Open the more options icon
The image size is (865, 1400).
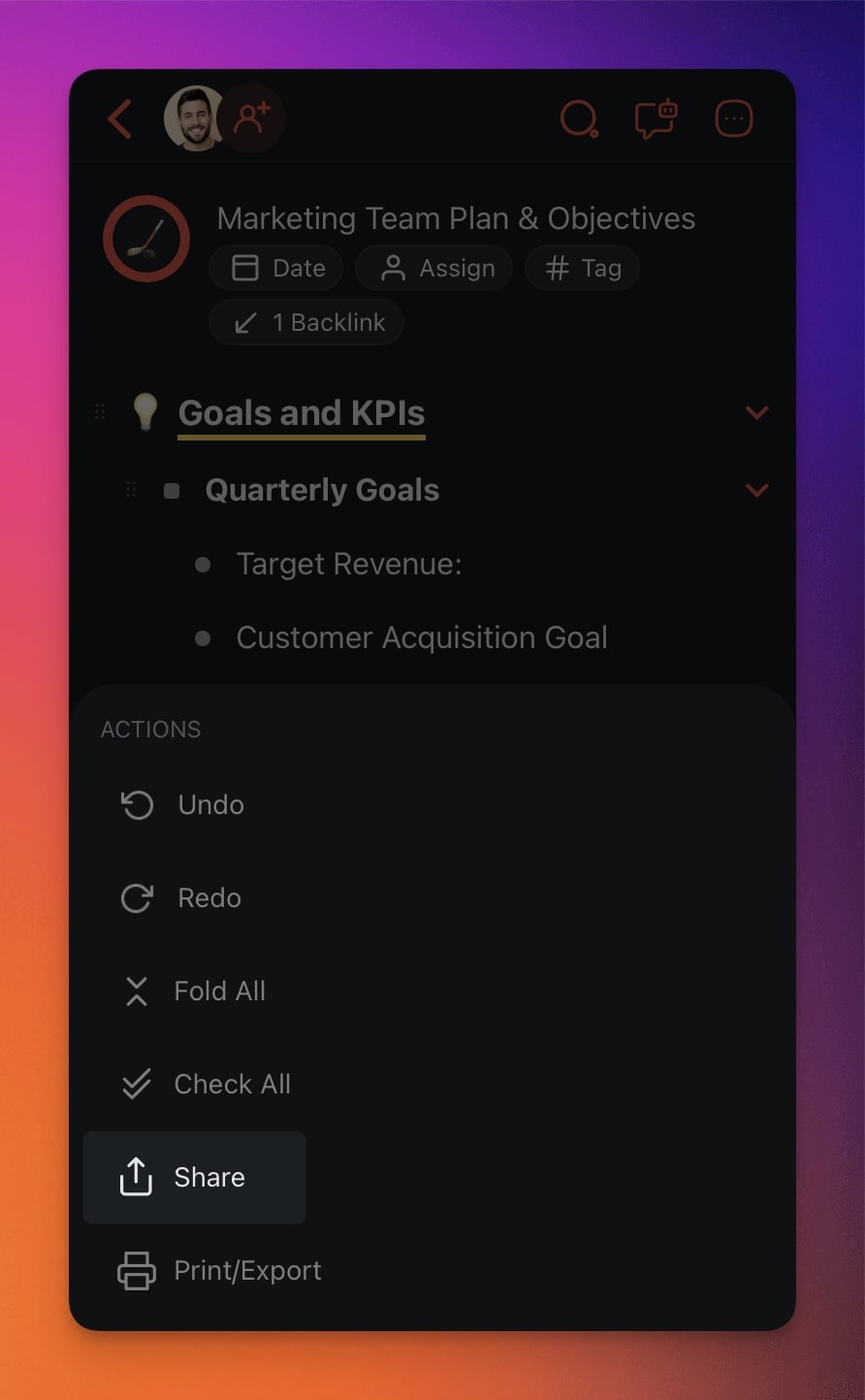pos(733,119)
